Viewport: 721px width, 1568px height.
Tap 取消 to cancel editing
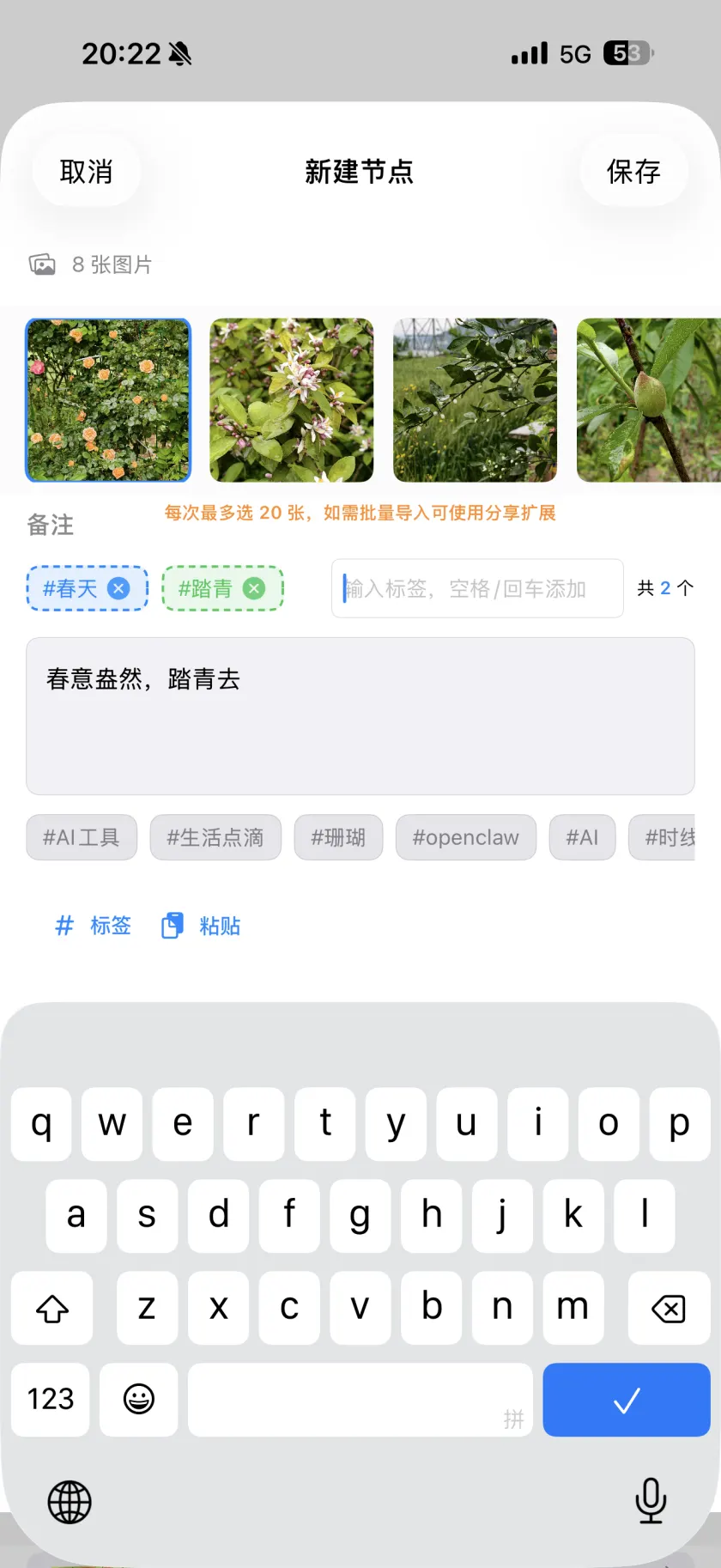click(x=86, y=172)
